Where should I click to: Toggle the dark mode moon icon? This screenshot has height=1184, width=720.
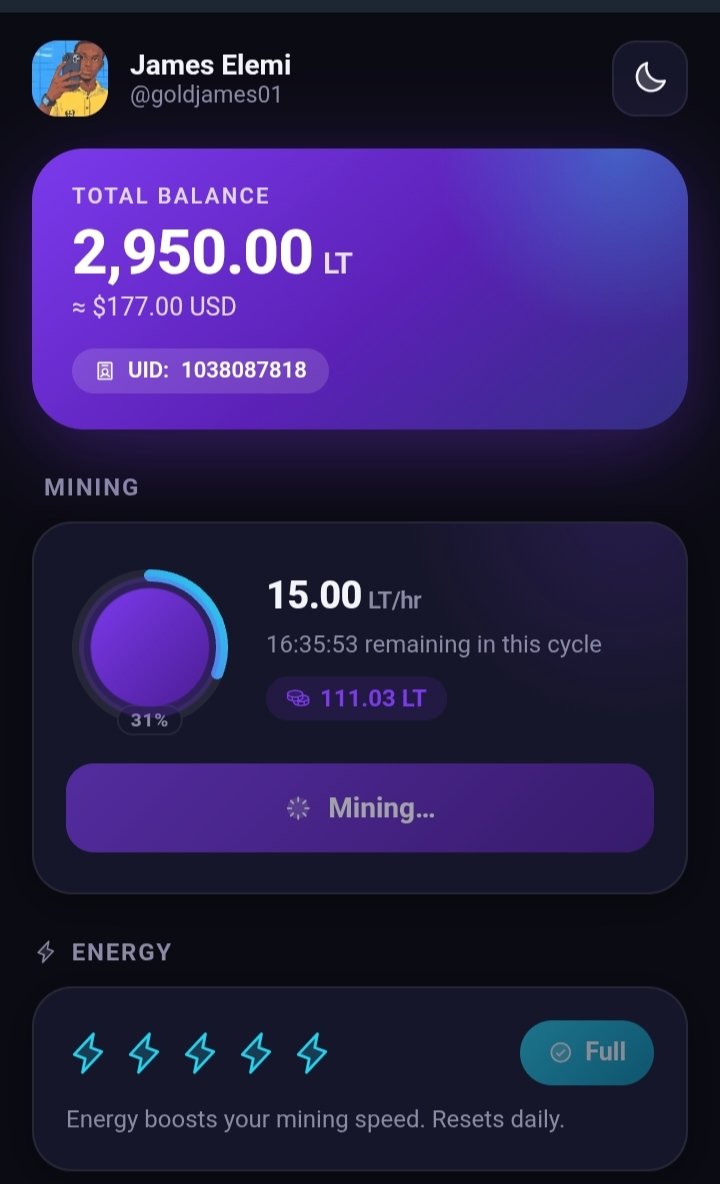point(649,78)
